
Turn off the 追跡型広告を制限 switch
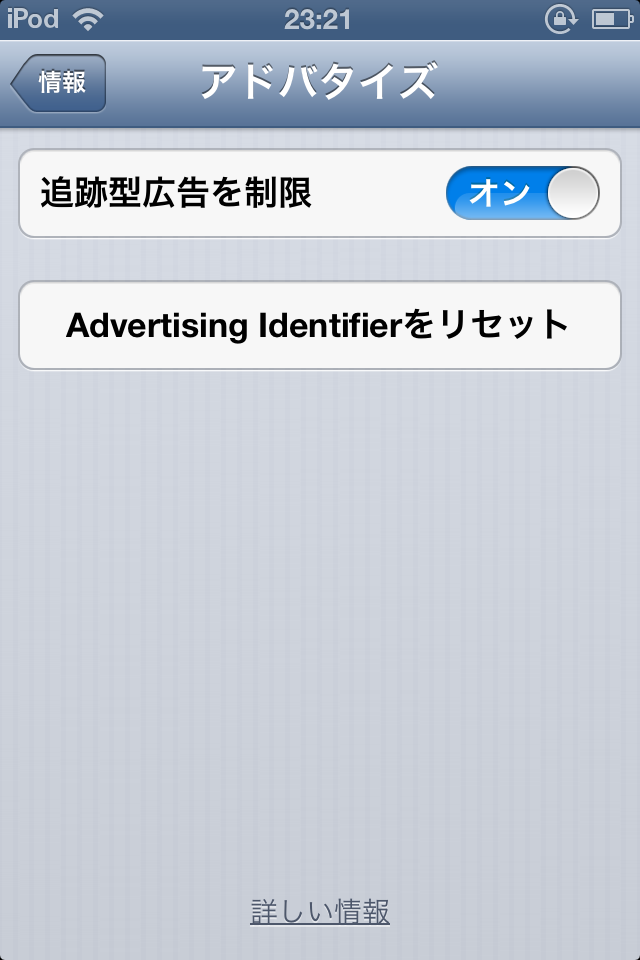[x=522, y=193]
